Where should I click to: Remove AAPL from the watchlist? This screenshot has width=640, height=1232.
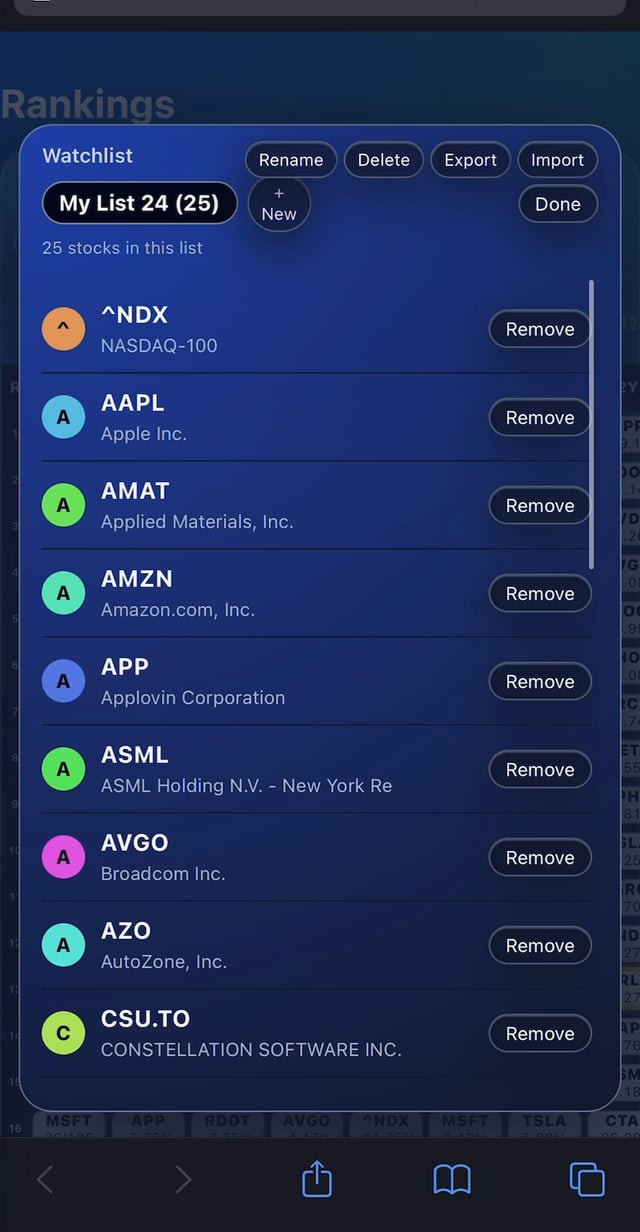tap(540, 417)
